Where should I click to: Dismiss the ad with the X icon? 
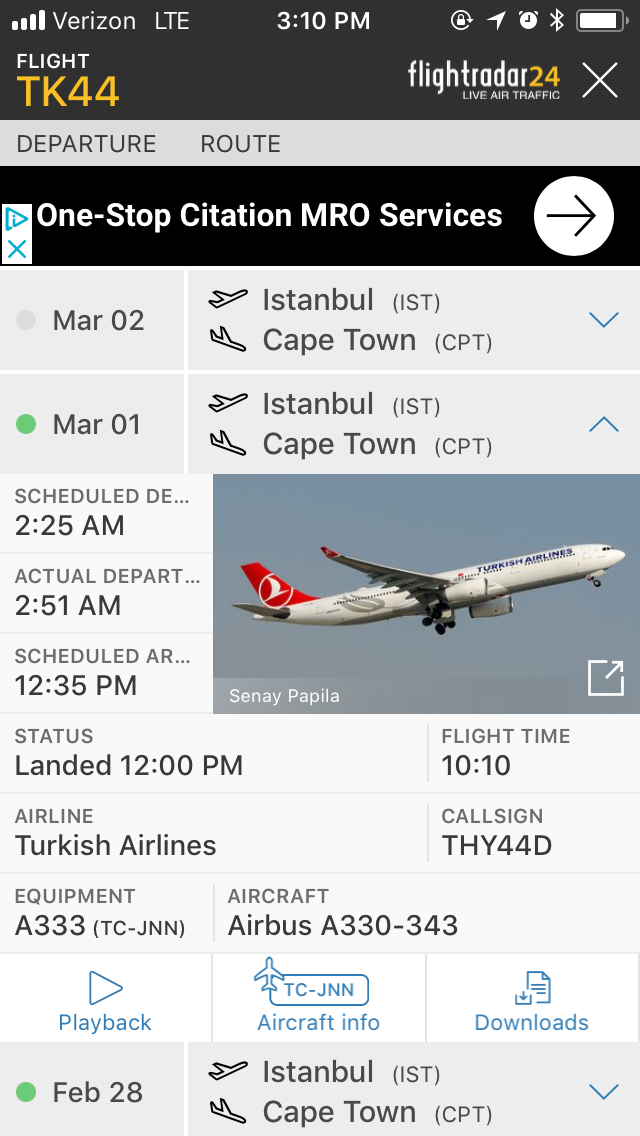[x=16, y=249]
